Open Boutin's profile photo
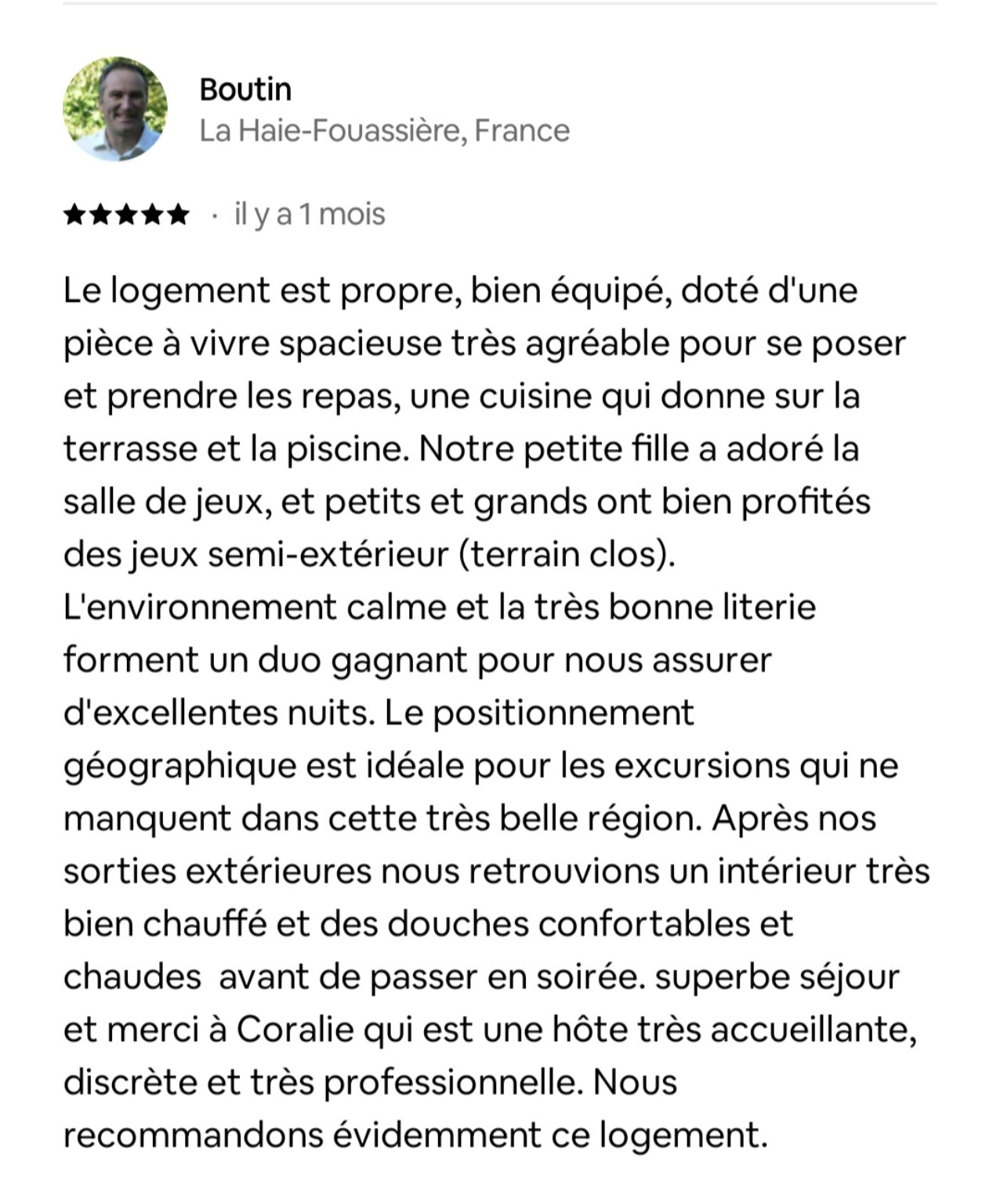This screenshot has width=1000, height=1204. coord(115,109)
